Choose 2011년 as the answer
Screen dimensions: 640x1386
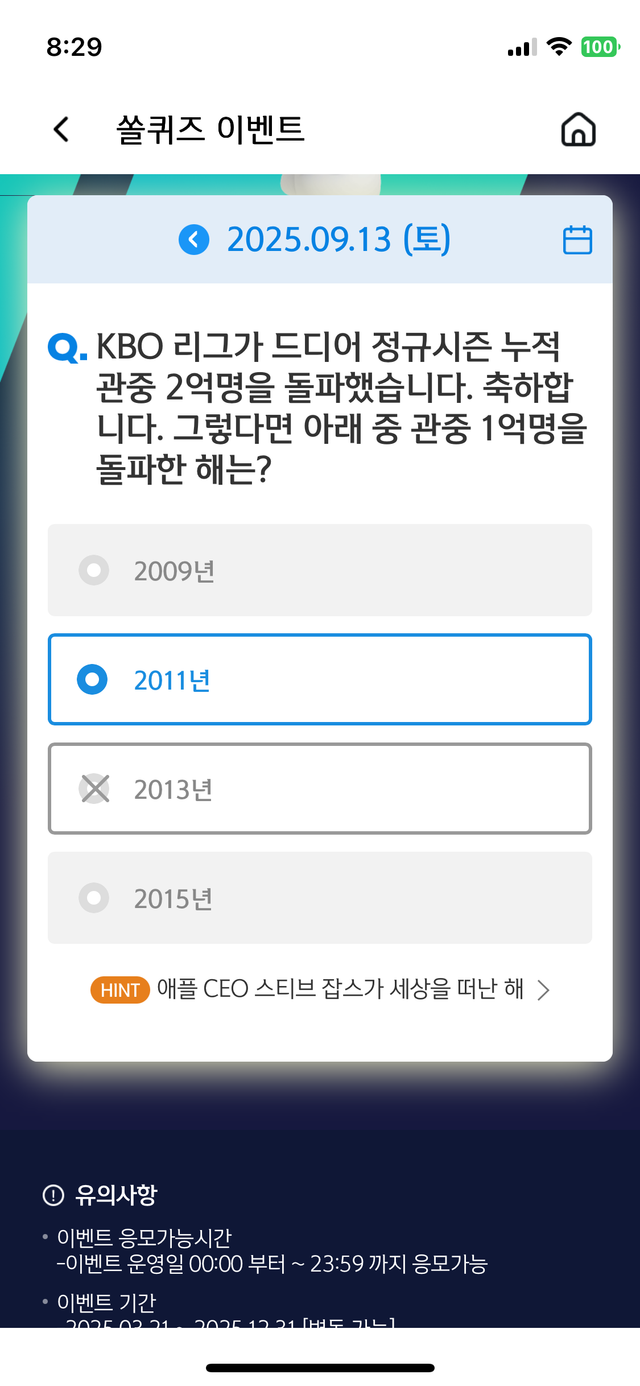pyautogui.click(x=320, y=680)
